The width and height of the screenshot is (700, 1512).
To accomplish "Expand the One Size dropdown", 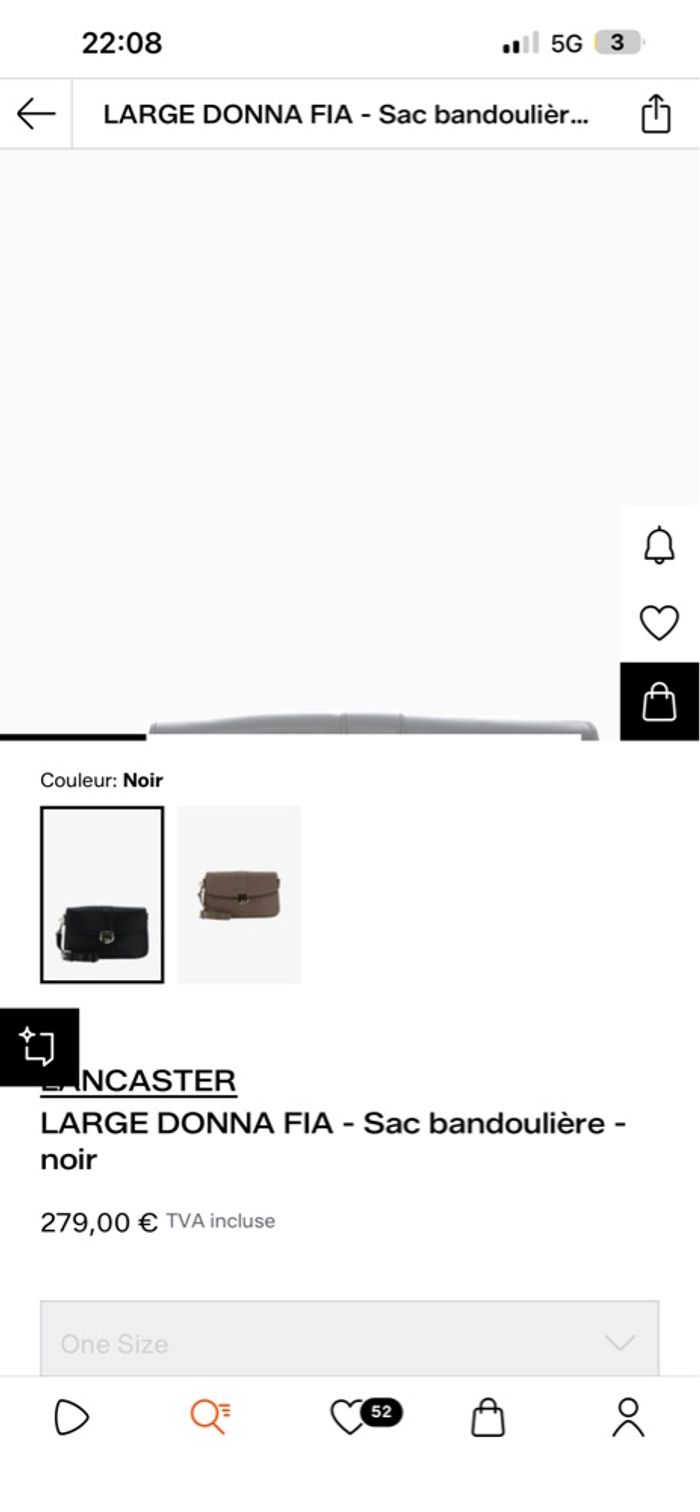I will (349, 1342).
